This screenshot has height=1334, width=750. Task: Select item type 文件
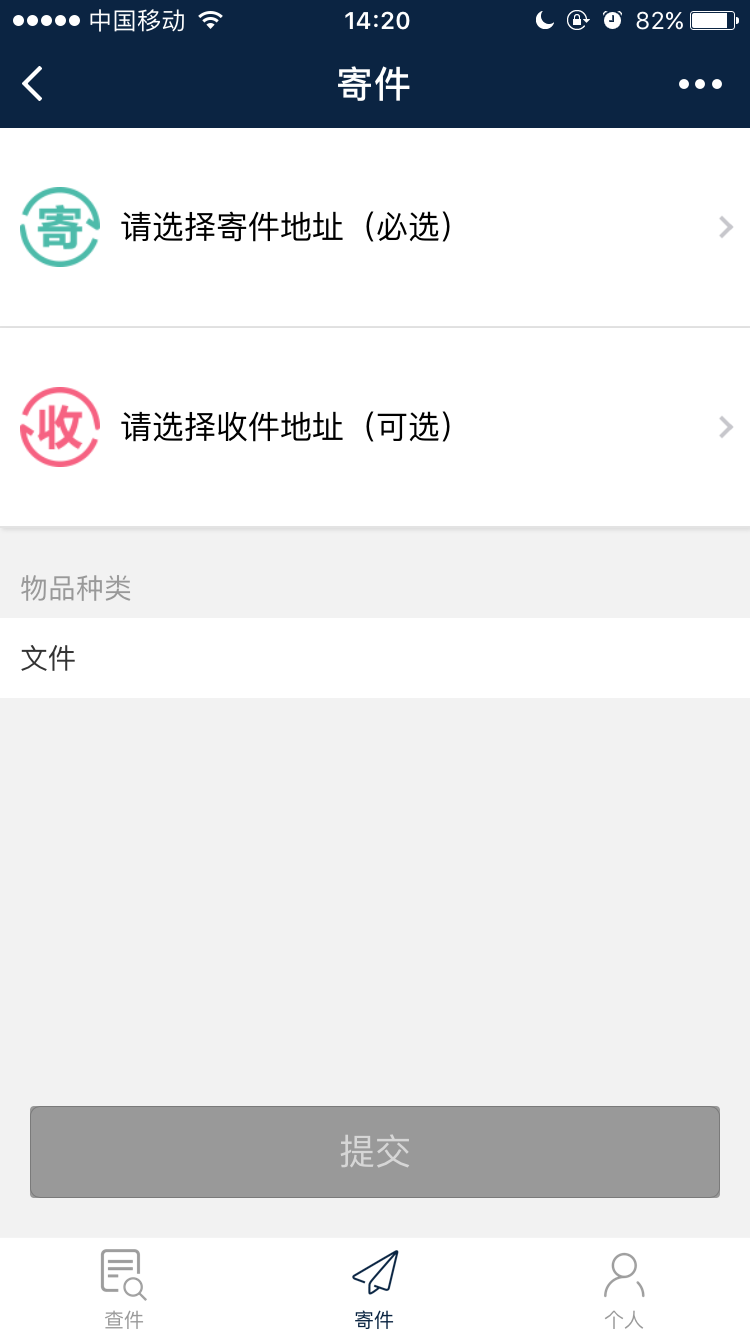point(375,658)
